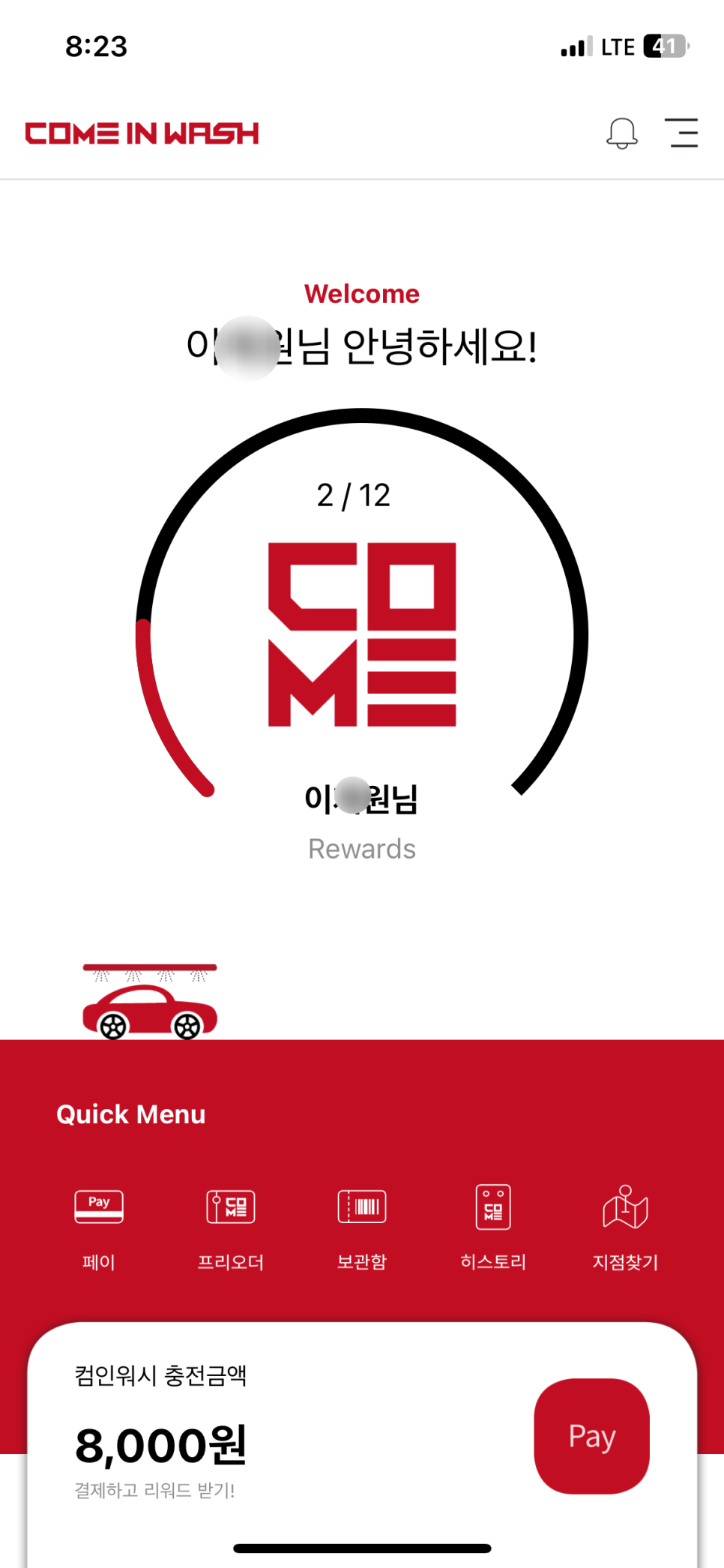
Task: Open the notifications bell
Action: point(621,133)
